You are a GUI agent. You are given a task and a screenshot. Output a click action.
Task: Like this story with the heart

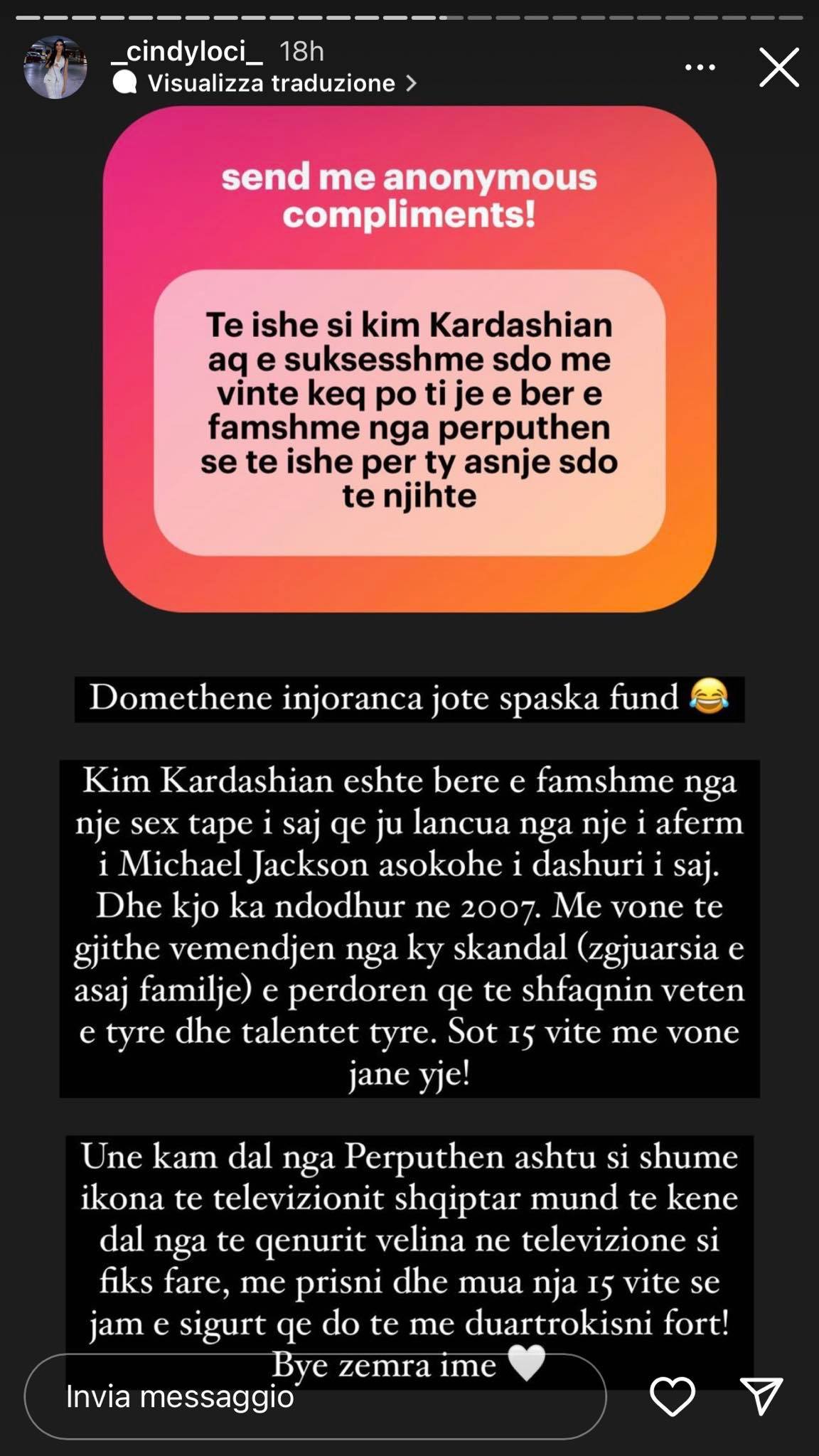(x=673, y=1396)
